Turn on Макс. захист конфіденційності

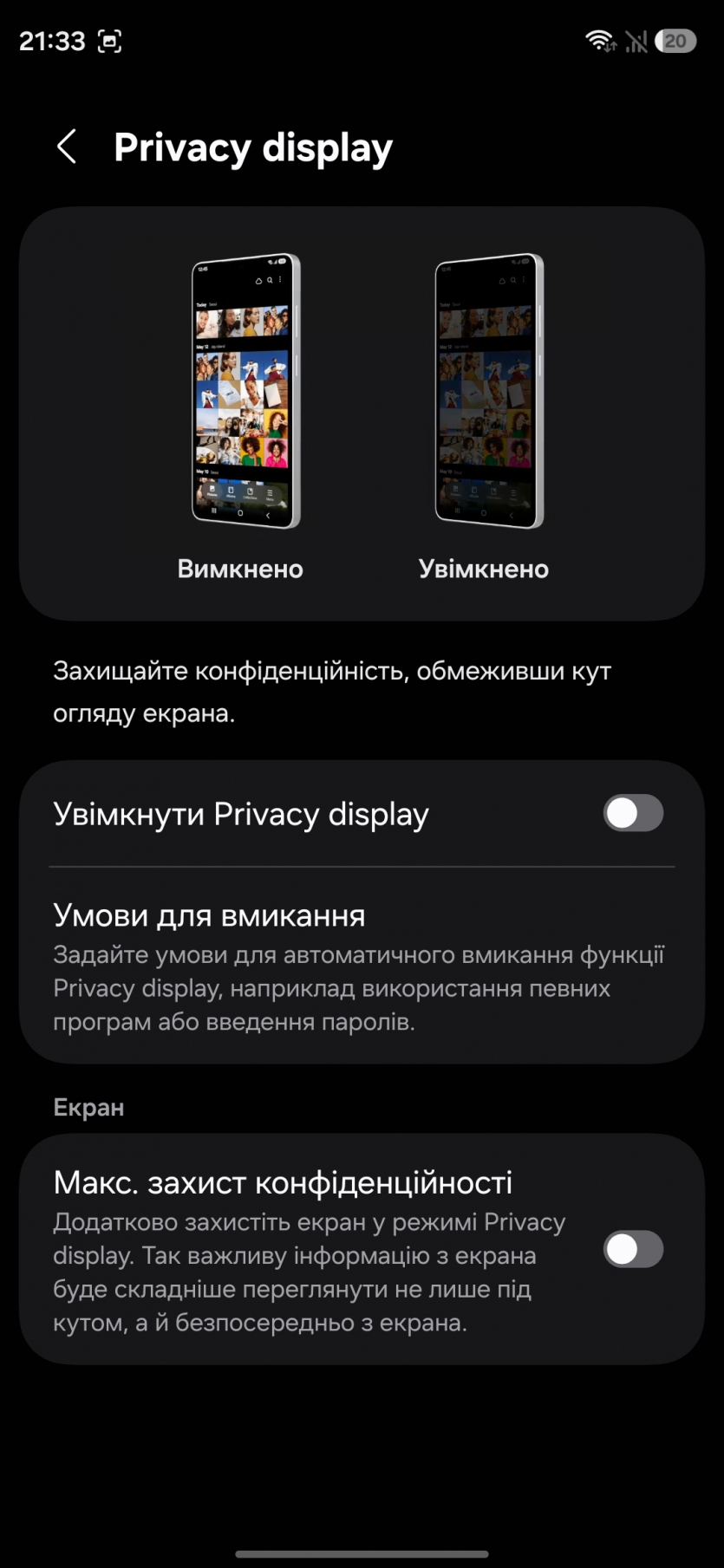pos(633,1249)
